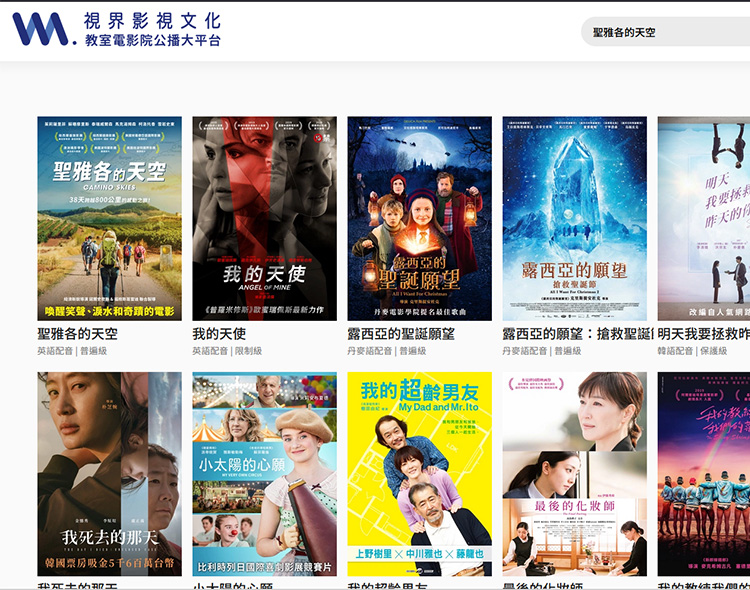750x590 pixels.
Task: Open the 明天我要拯救昨天 movie card
Action: point(704,218)
